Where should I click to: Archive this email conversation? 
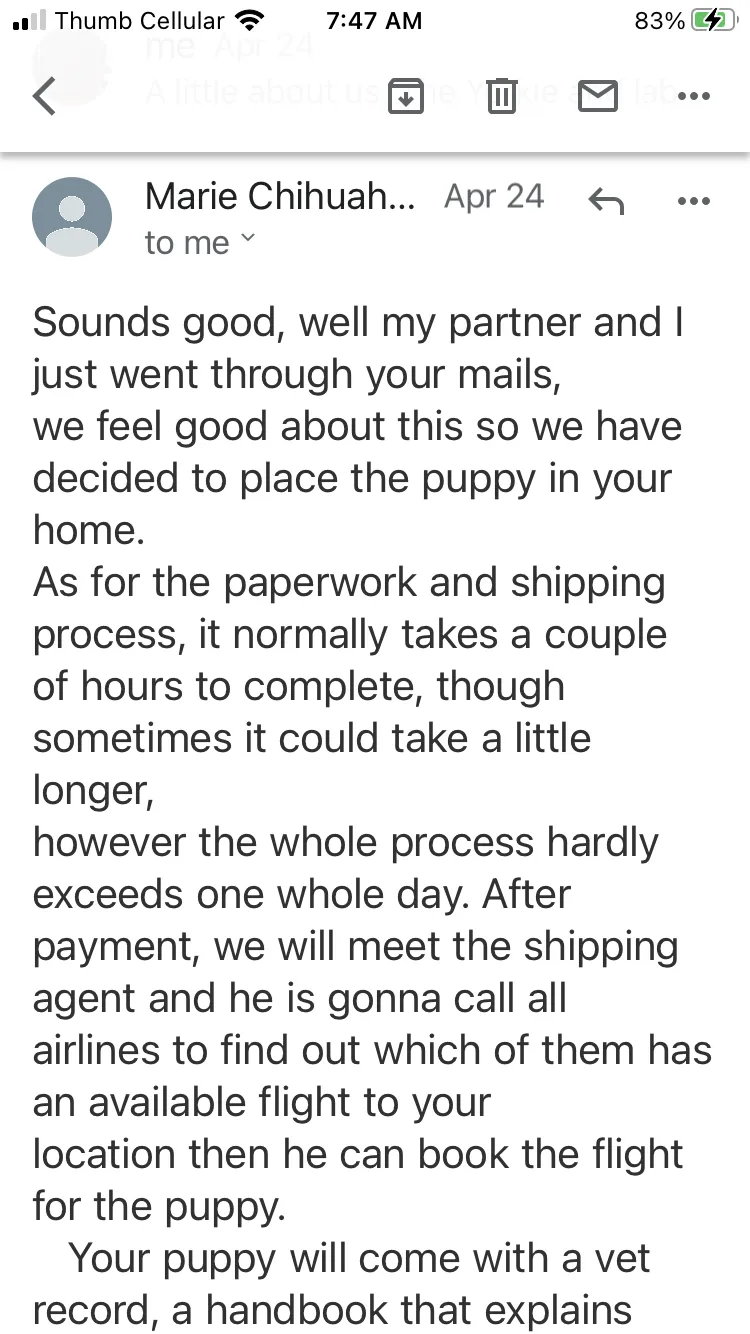pos(405,96)
